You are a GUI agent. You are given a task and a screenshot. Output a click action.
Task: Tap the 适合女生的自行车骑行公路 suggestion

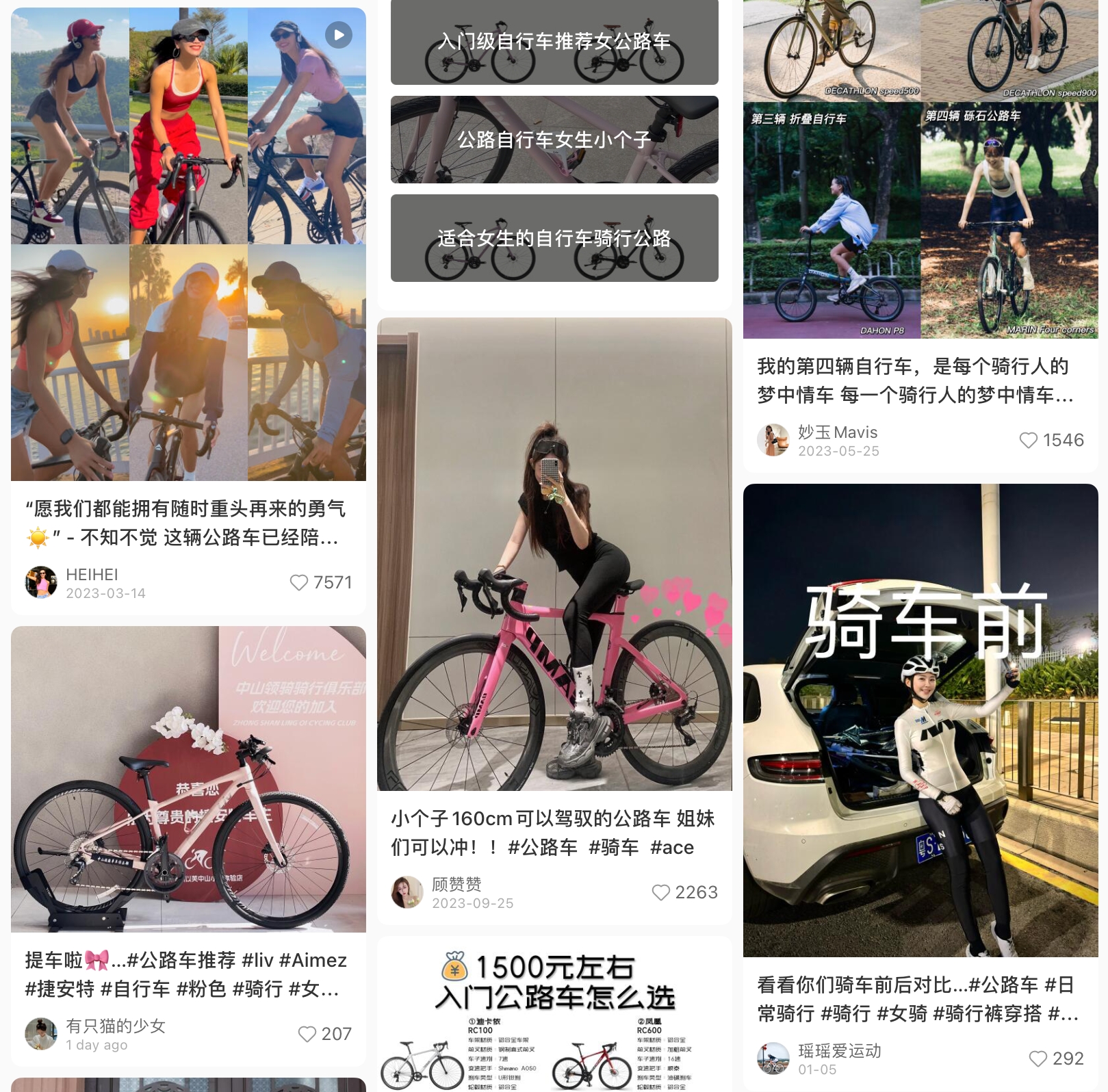(554, 238)
